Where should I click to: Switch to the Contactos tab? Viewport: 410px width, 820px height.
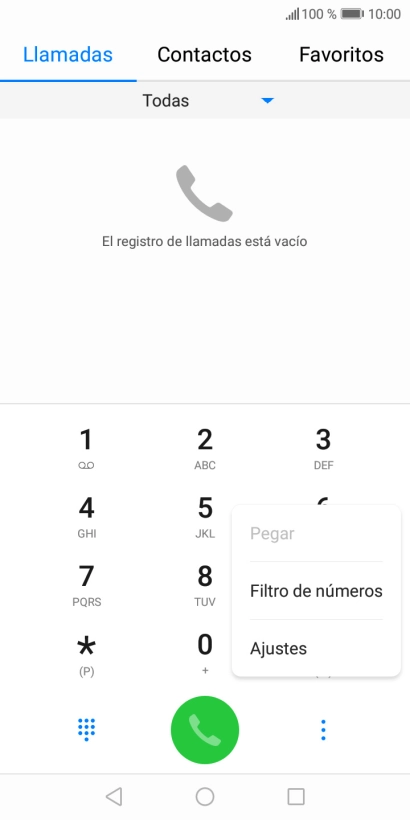coord(204,54)
